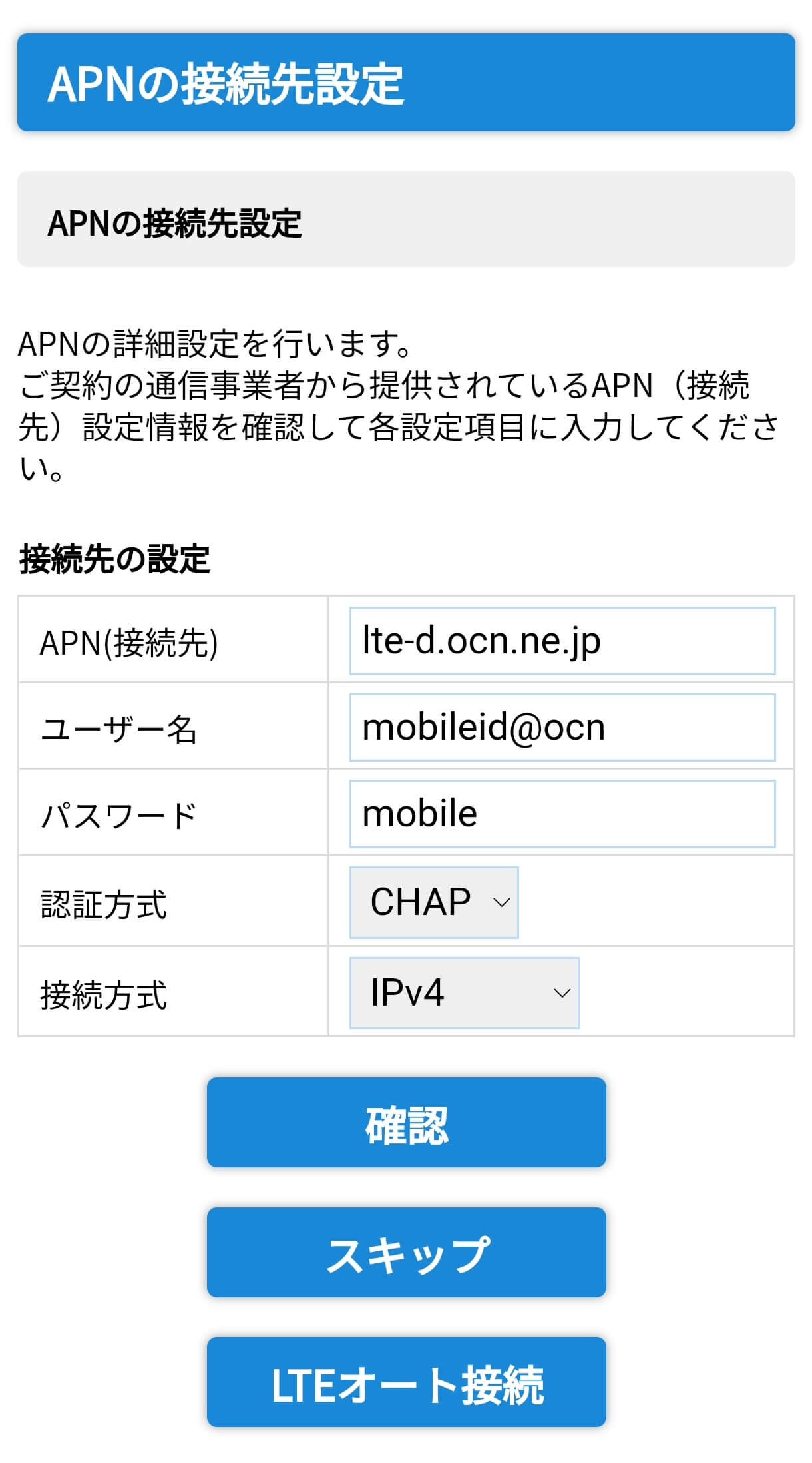This screenshot has height=1463, width=812.
Task: Confirm settings with the 確認 button
Action: [x=406, y=1122]
